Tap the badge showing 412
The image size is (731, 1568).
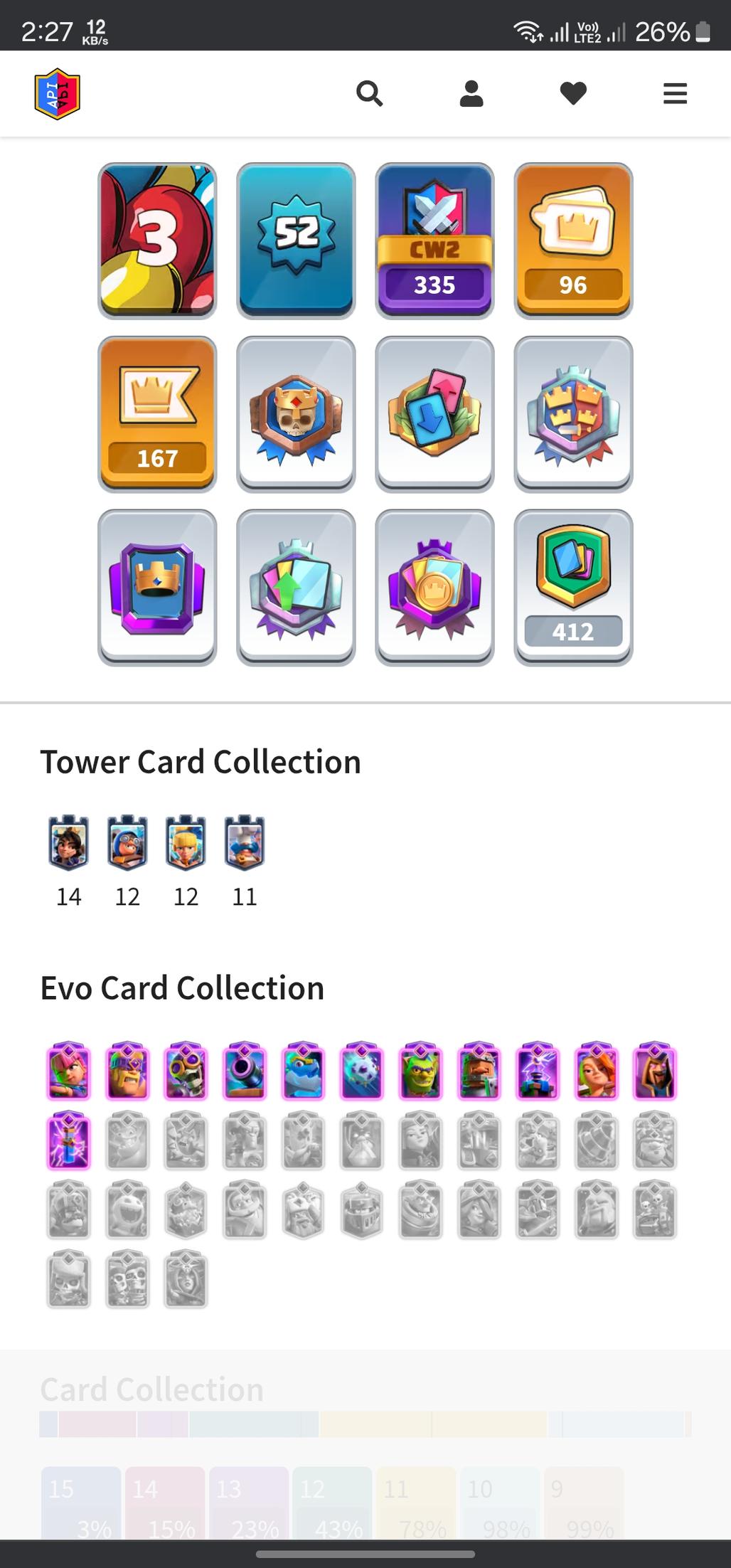(x=573, y=588)
